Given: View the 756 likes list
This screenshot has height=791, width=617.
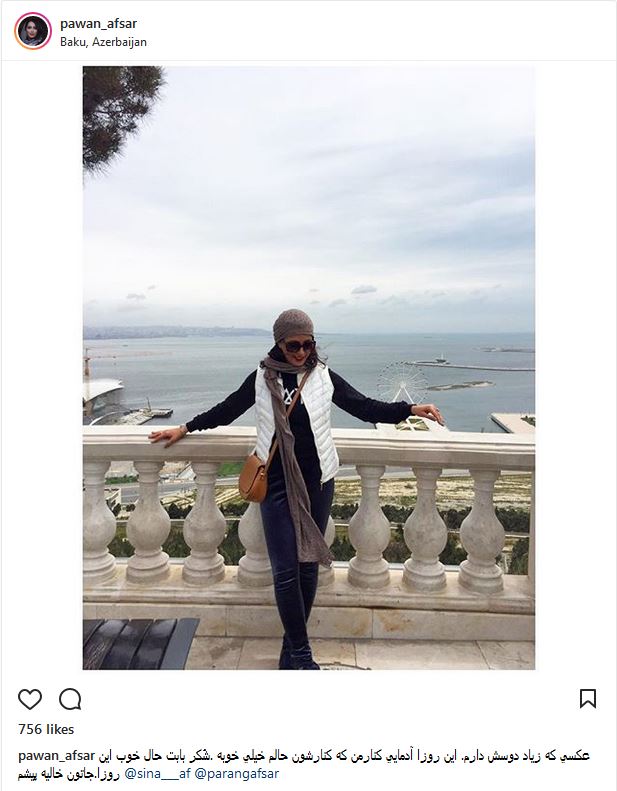Looking at the screenshot, I should (46, 729).
